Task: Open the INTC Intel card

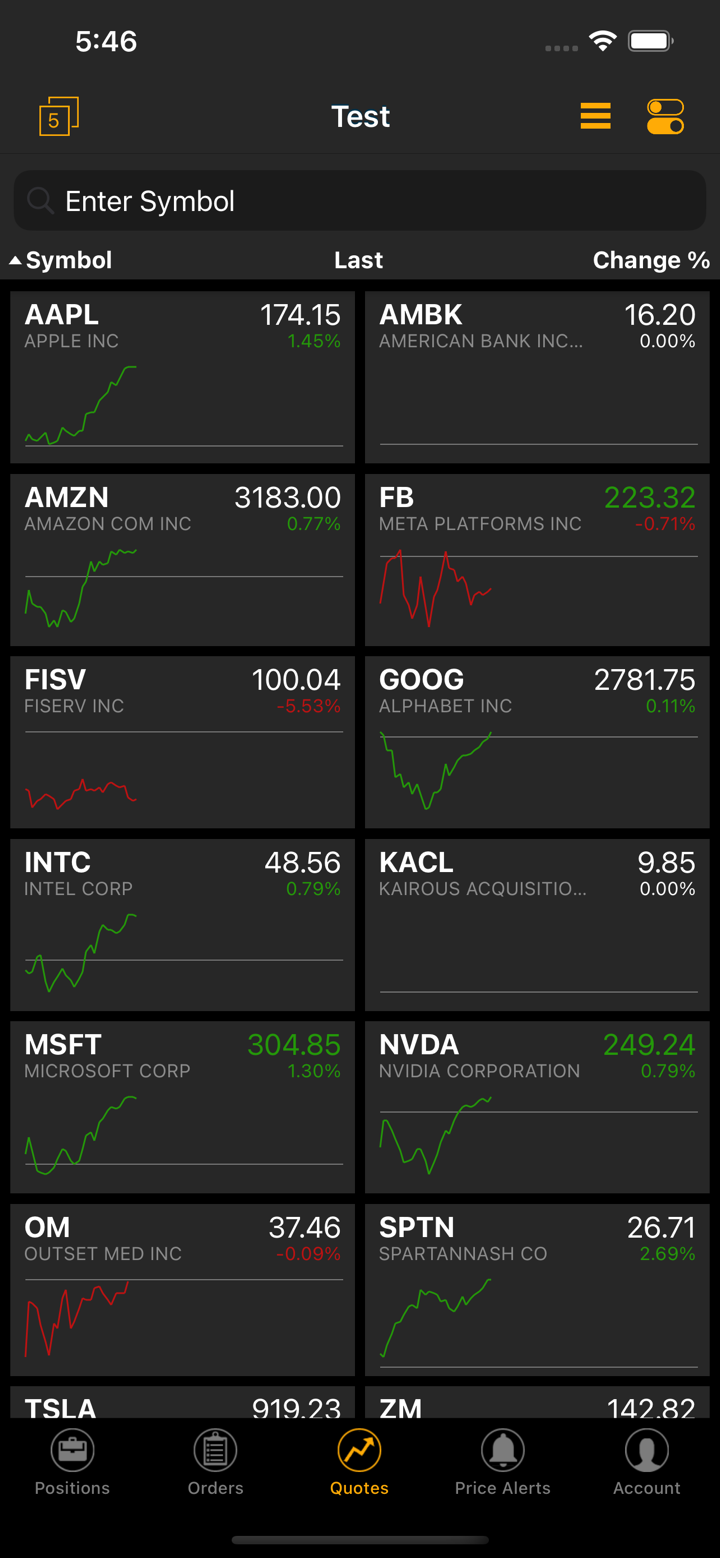Action: (x=182, y=925)
